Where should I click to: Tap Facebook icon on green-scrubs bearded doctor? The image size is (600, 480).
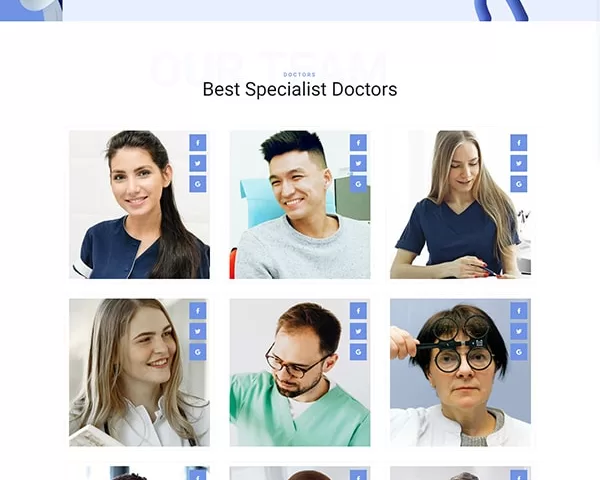tap(358, 311)
